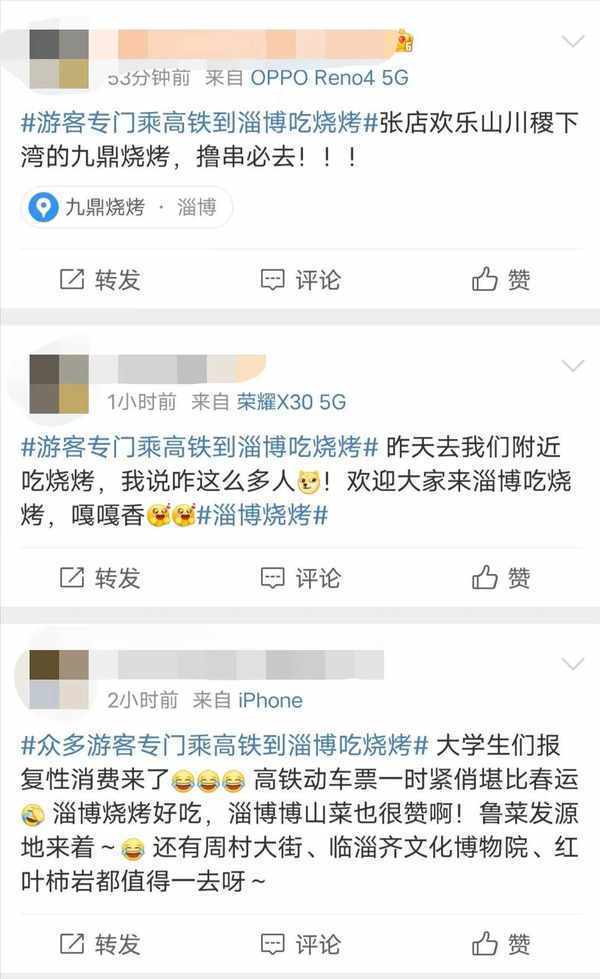
Task: Comment (评论) on the OPPO Reno4 5G post
Action: 301,280
